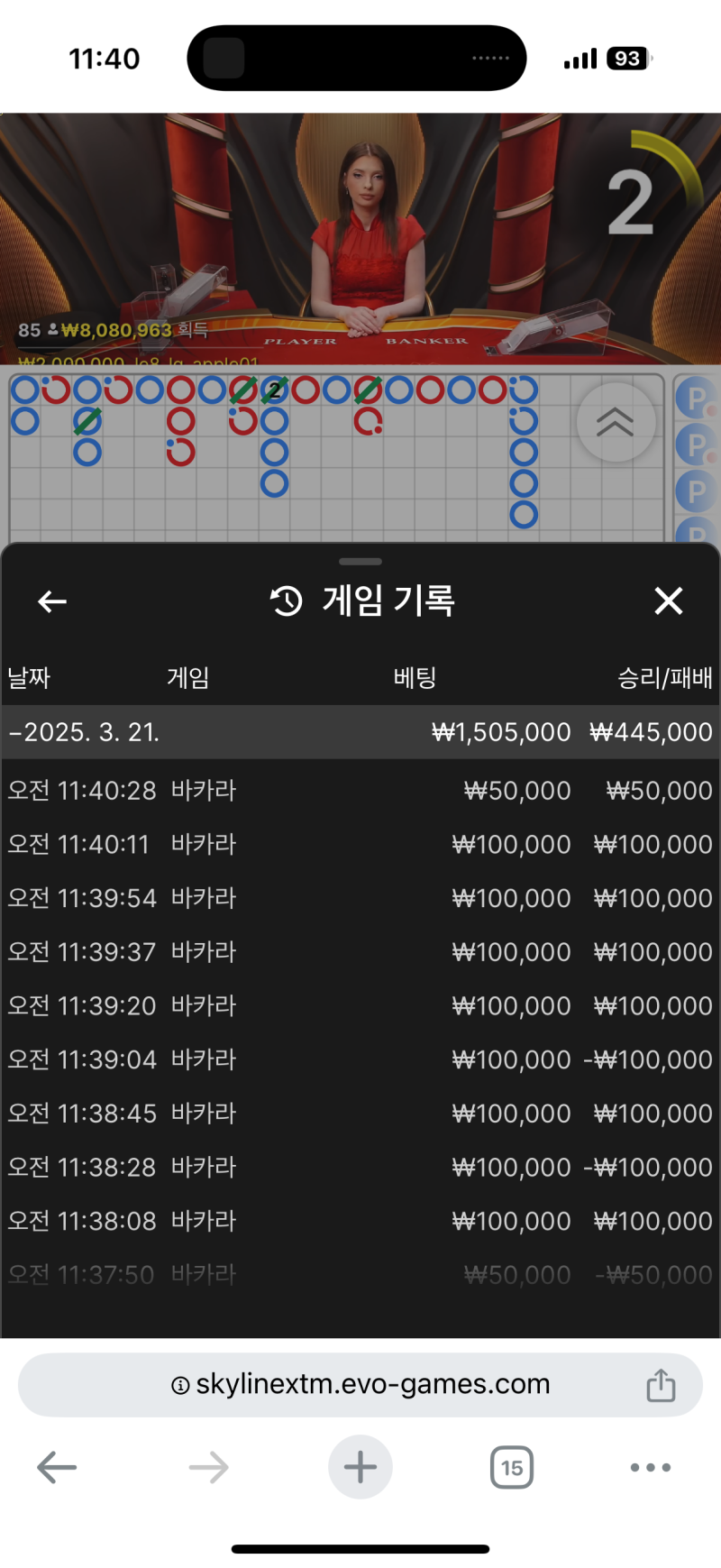Open the browser overflow menu

[650, 1467]
